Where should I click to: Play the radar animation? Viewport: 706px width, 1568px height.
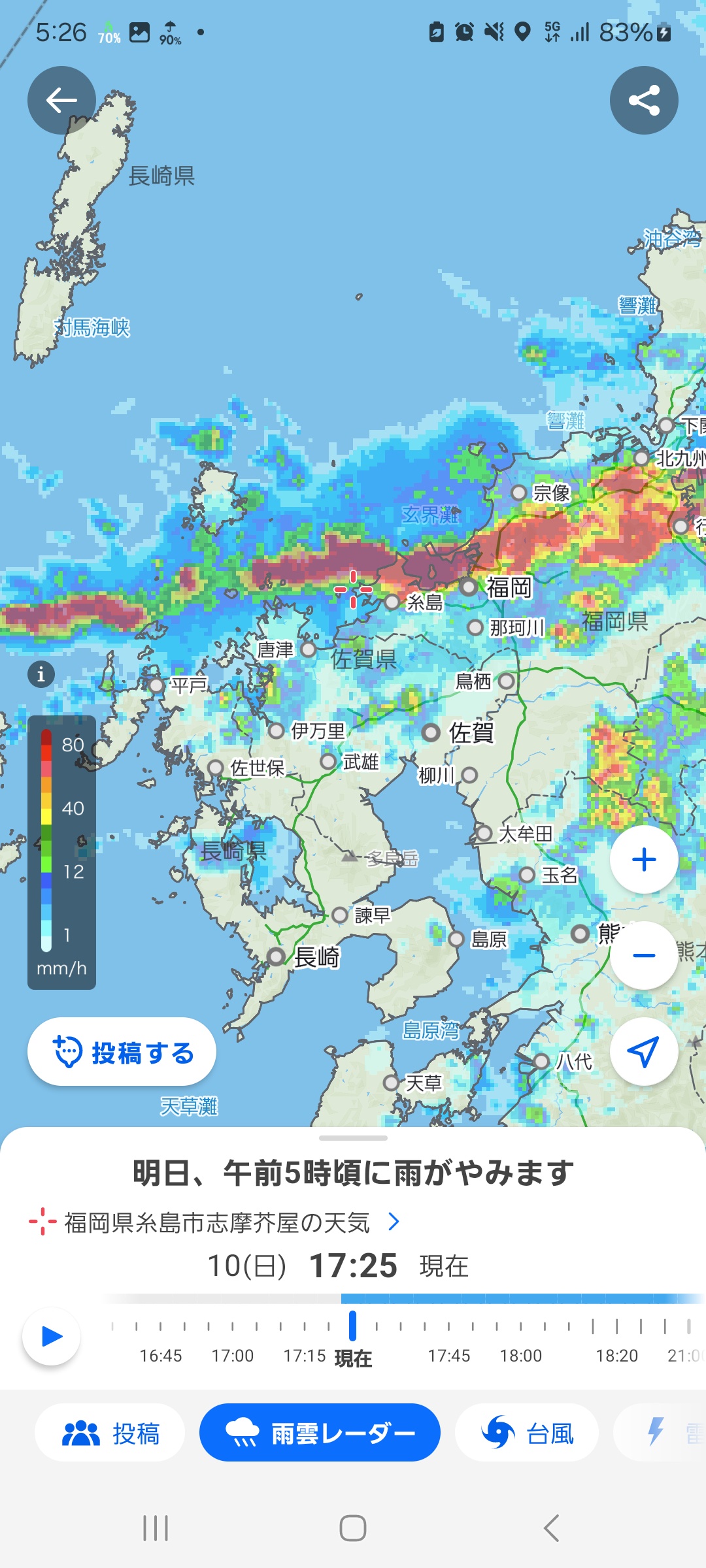(52, 1336)
